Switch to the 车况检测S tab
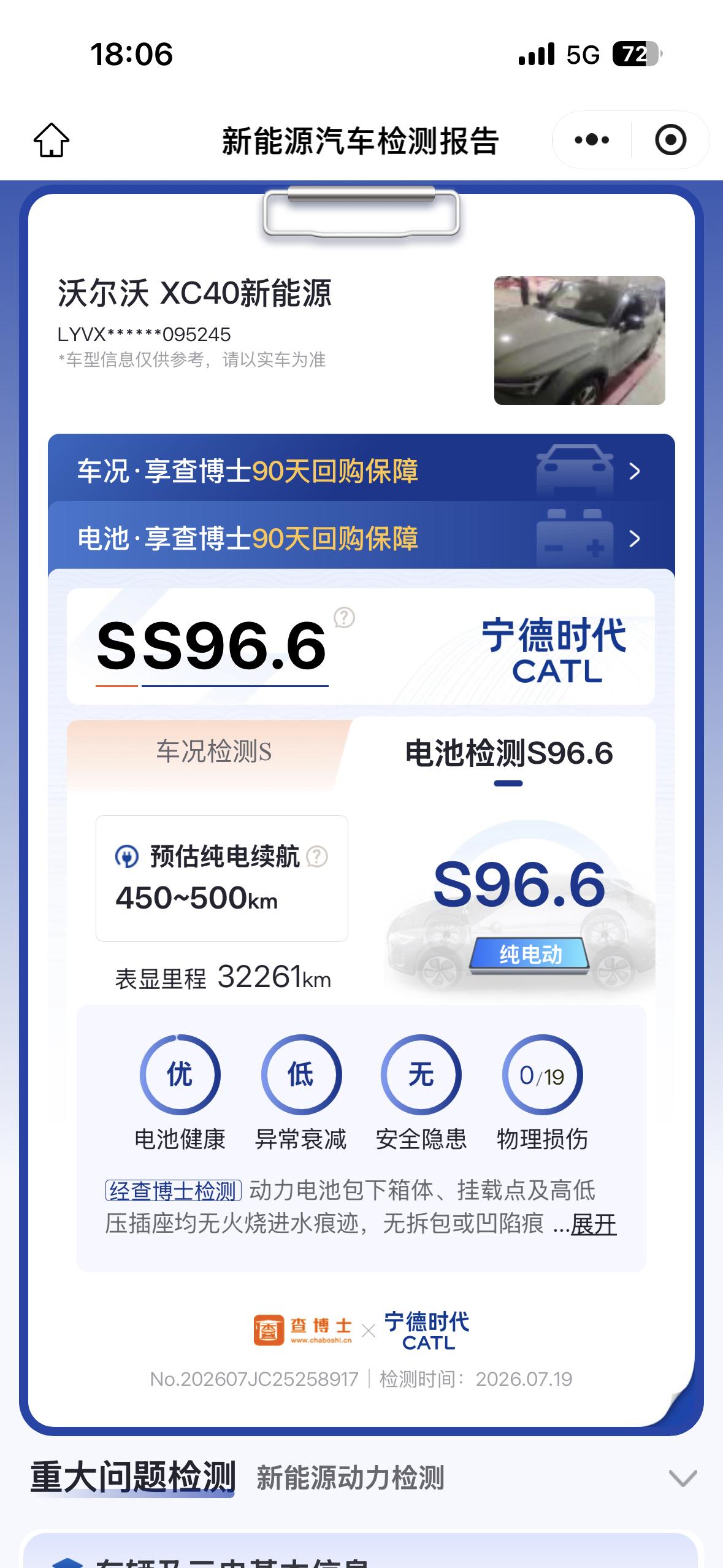 (213, 752)
